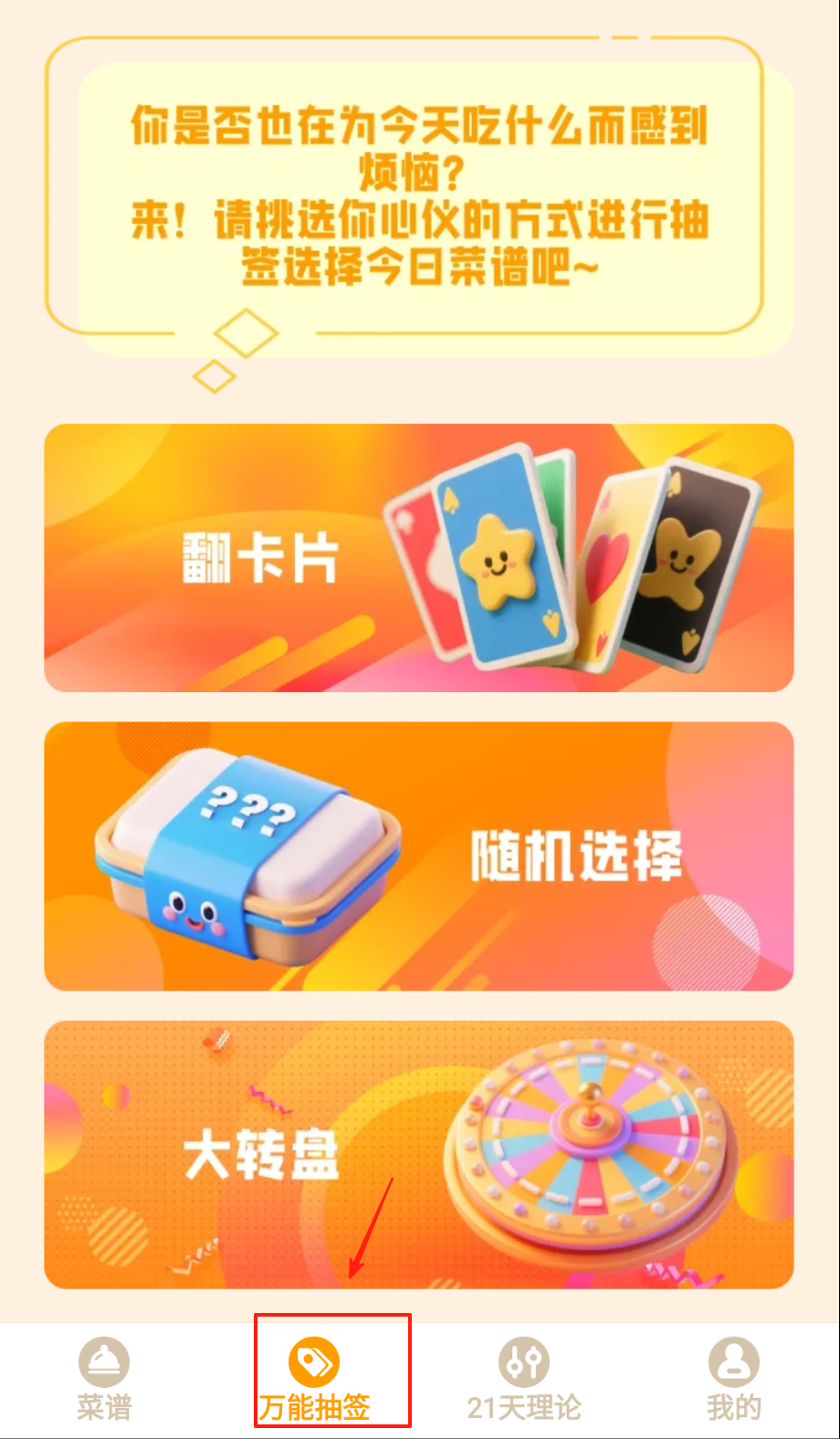Open the 大转盘 spinning wheel
Image resolution: width=840 pixels, height=1439 pixels.
coord(418,1154)
